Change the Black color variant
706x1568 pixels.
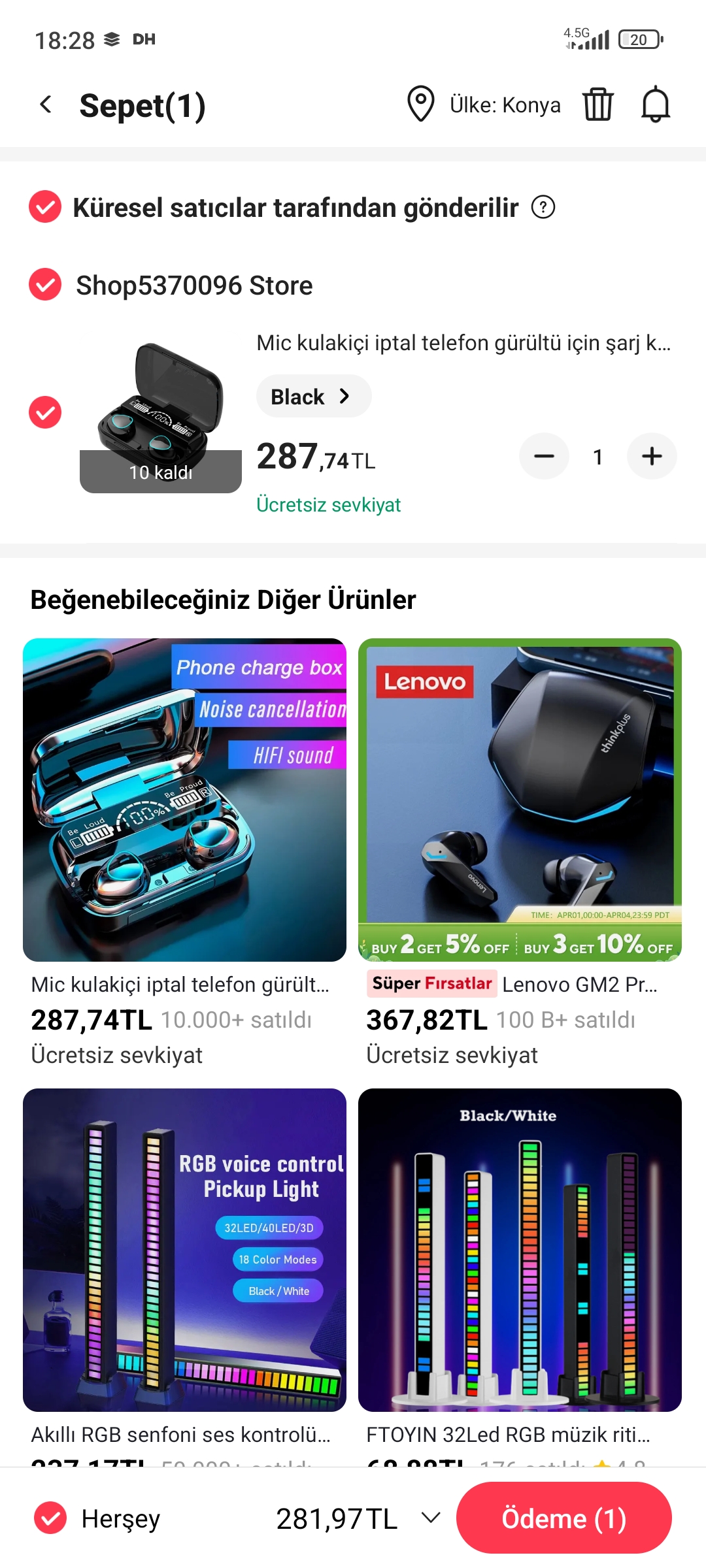tap(313, 396)
